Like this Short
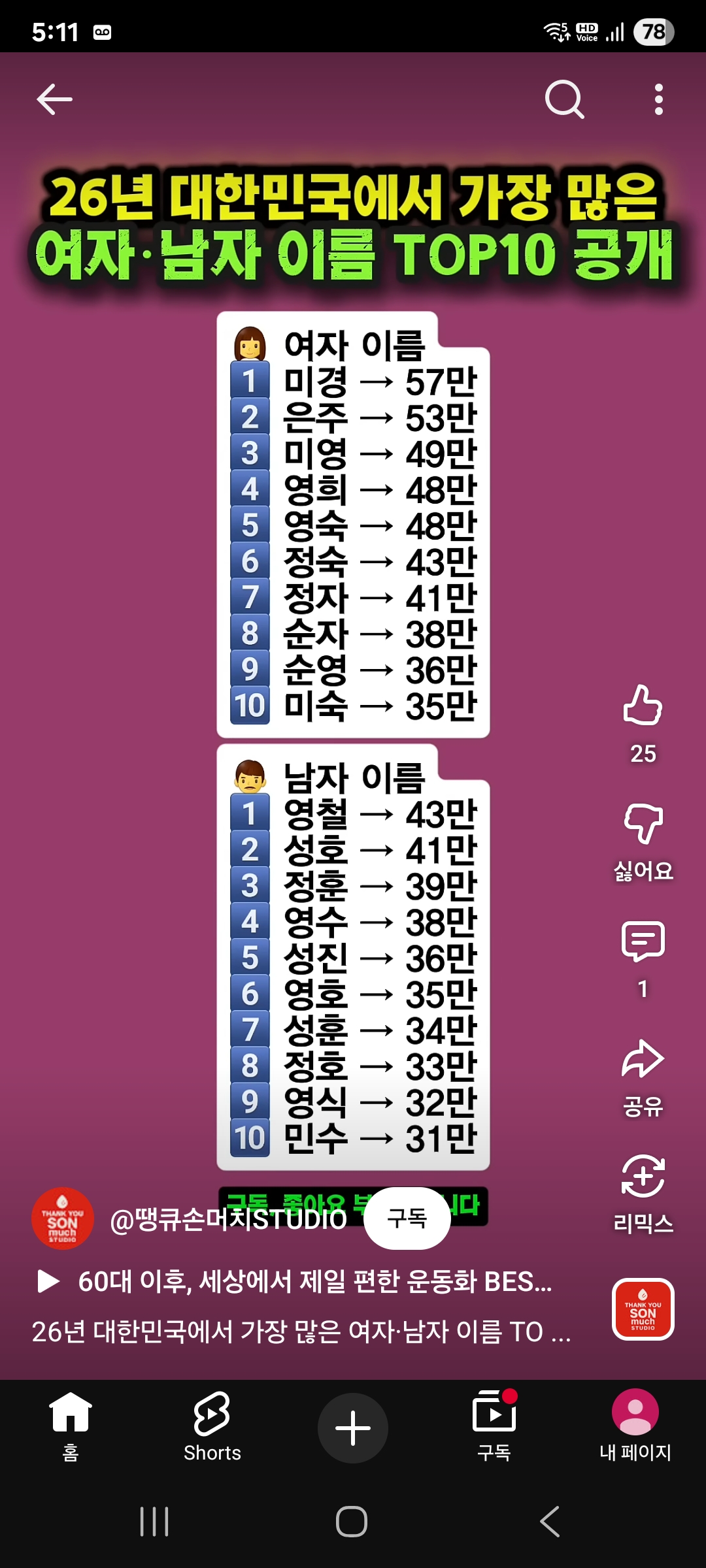This screenshot has width=706, height=1568. pyautogui.click(x=643, y=707)
